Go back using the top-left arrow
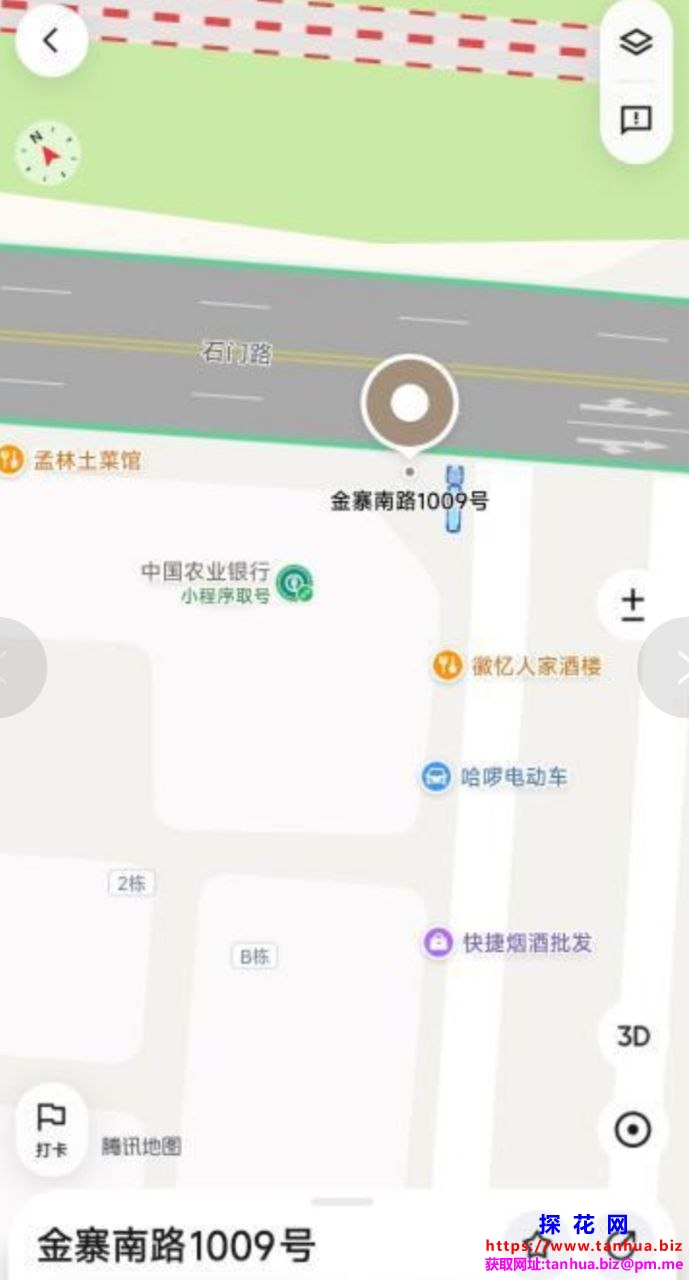Screen dimensions: 689x1280 click(51, 41)
